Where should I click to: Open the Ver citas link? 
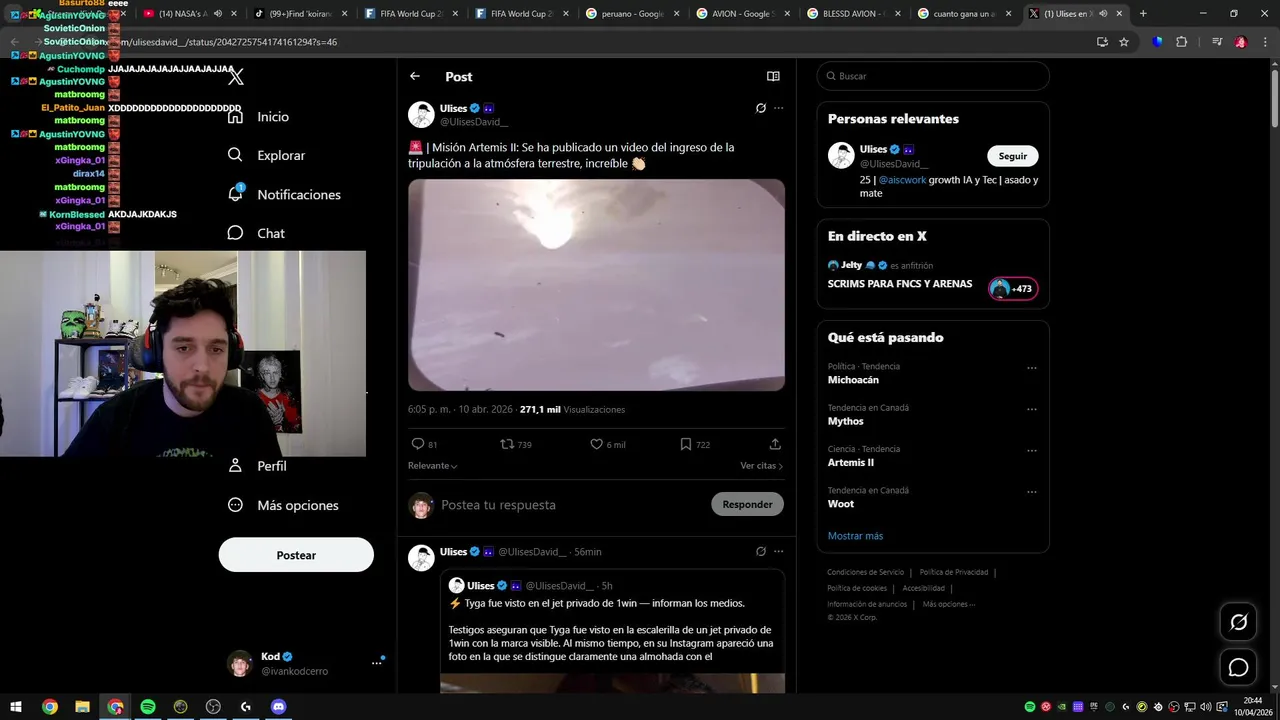[x=761, y=466]
